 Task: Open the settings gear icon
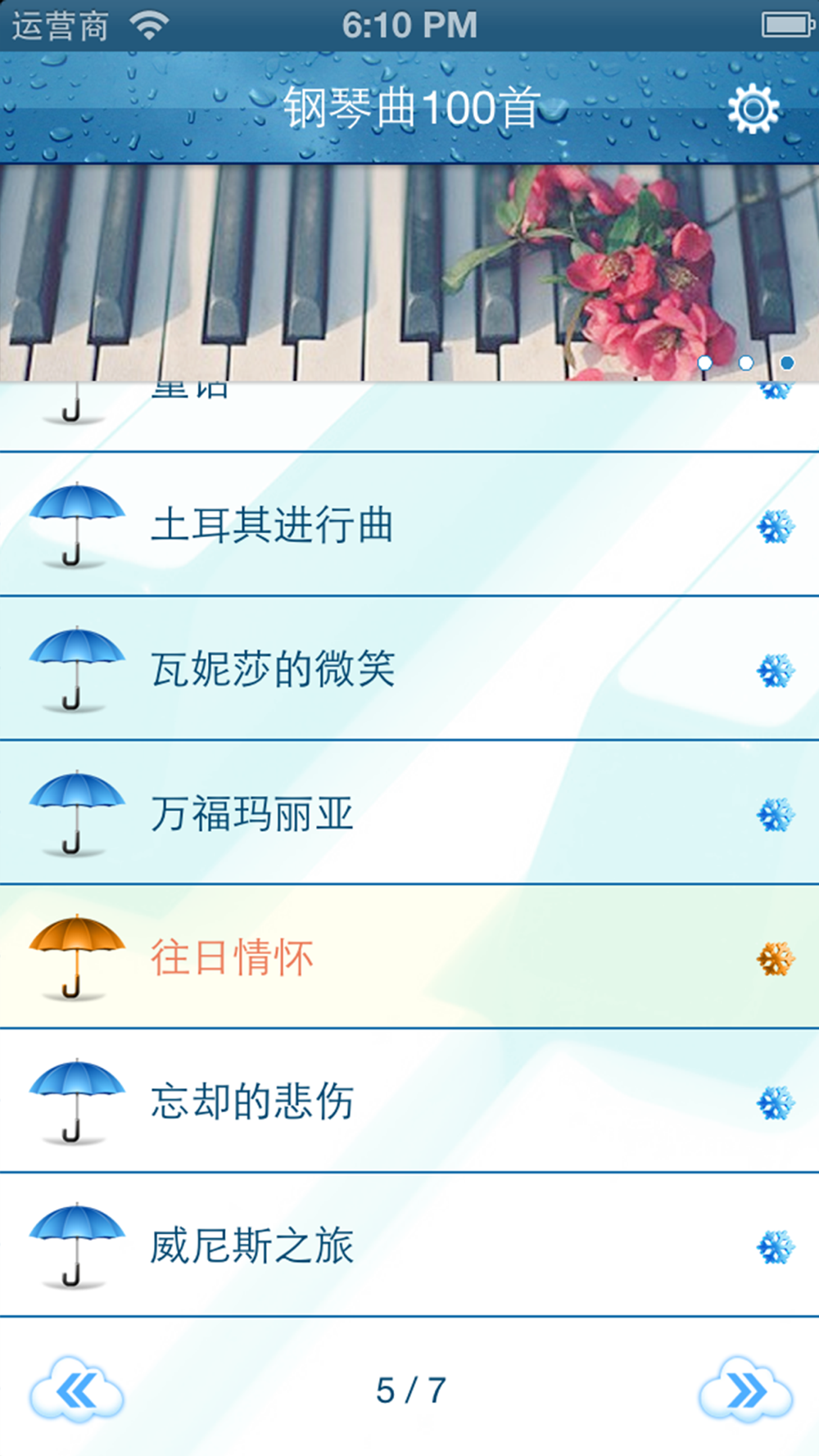click(x=753, y=108)
